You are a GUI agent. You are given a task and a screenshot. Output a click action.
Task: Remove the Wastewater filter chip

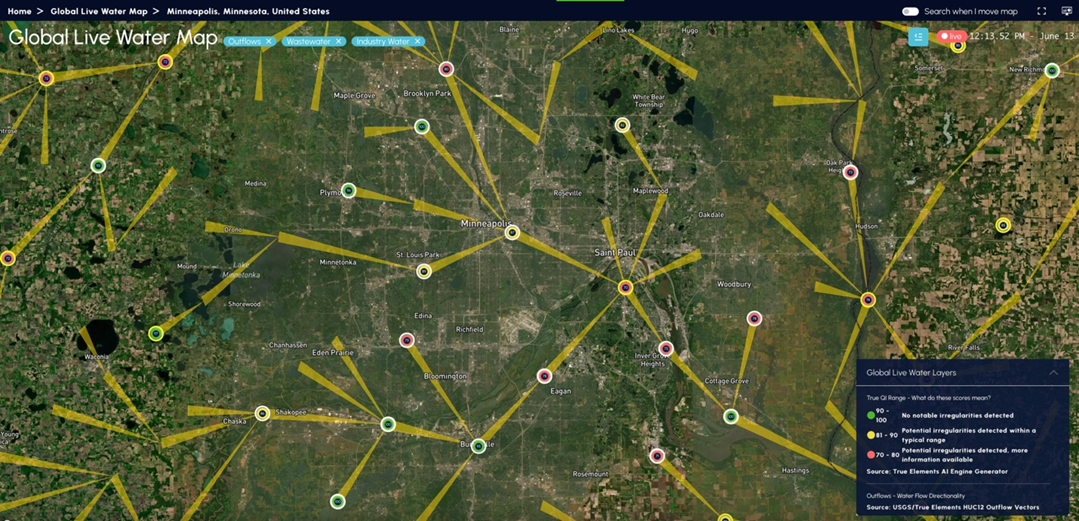[339, 42]
